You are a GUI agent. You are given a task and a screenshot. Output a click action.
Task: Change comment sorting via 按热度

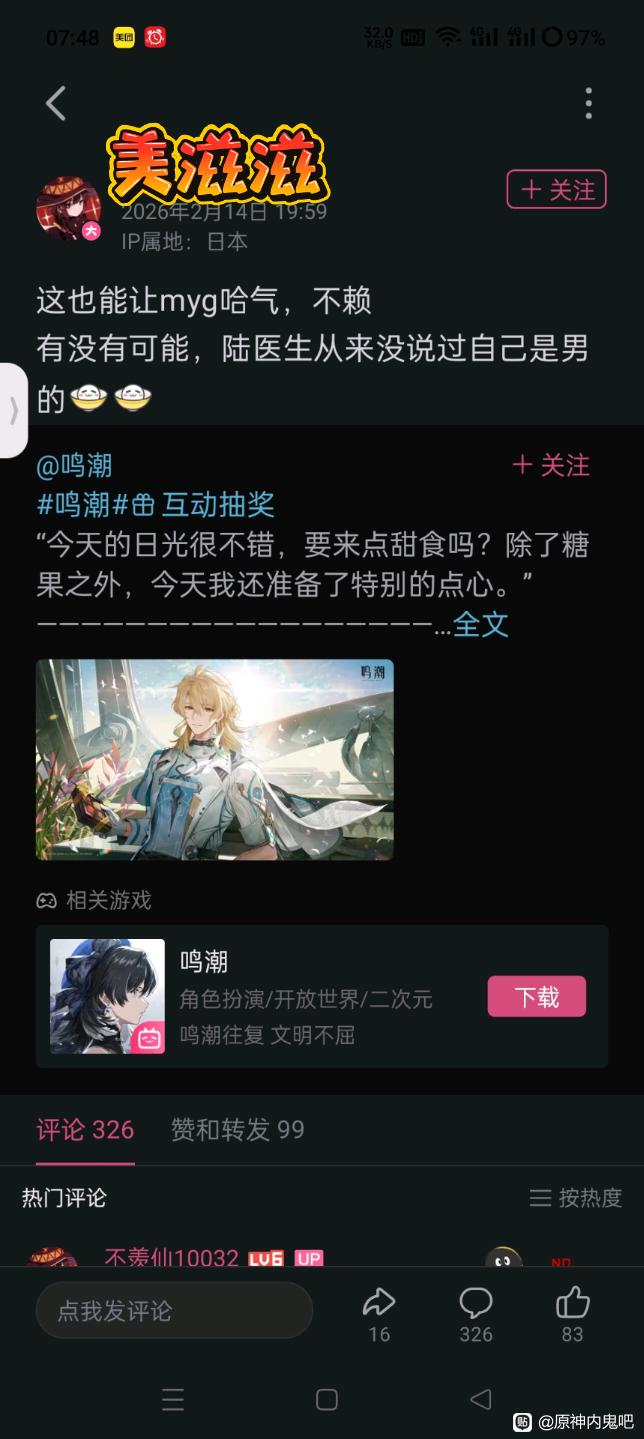(x=575, y=1197)
